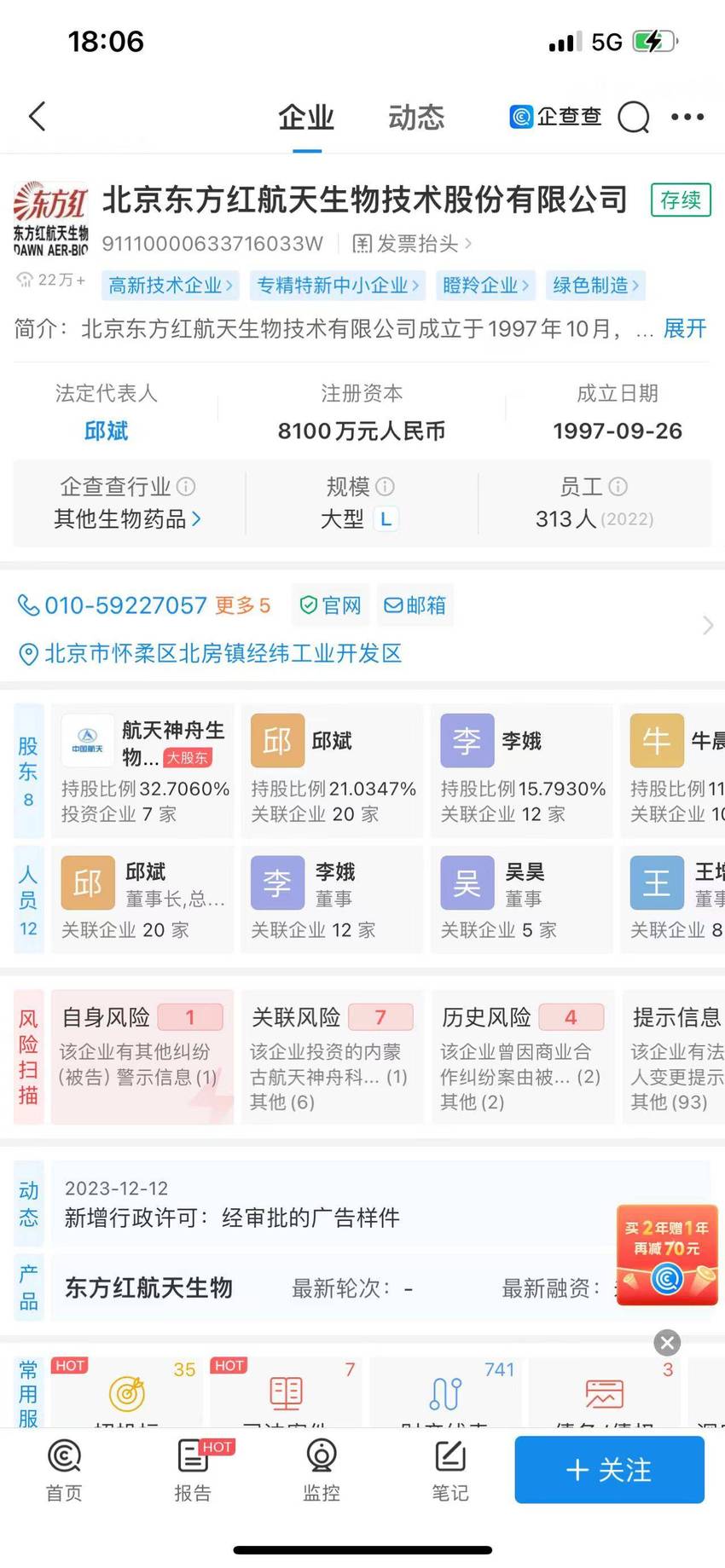The width and height of the screenshot is (725, 1568).
Task: Follow the company with 关注 button
Action: [x=609, y=1469]
